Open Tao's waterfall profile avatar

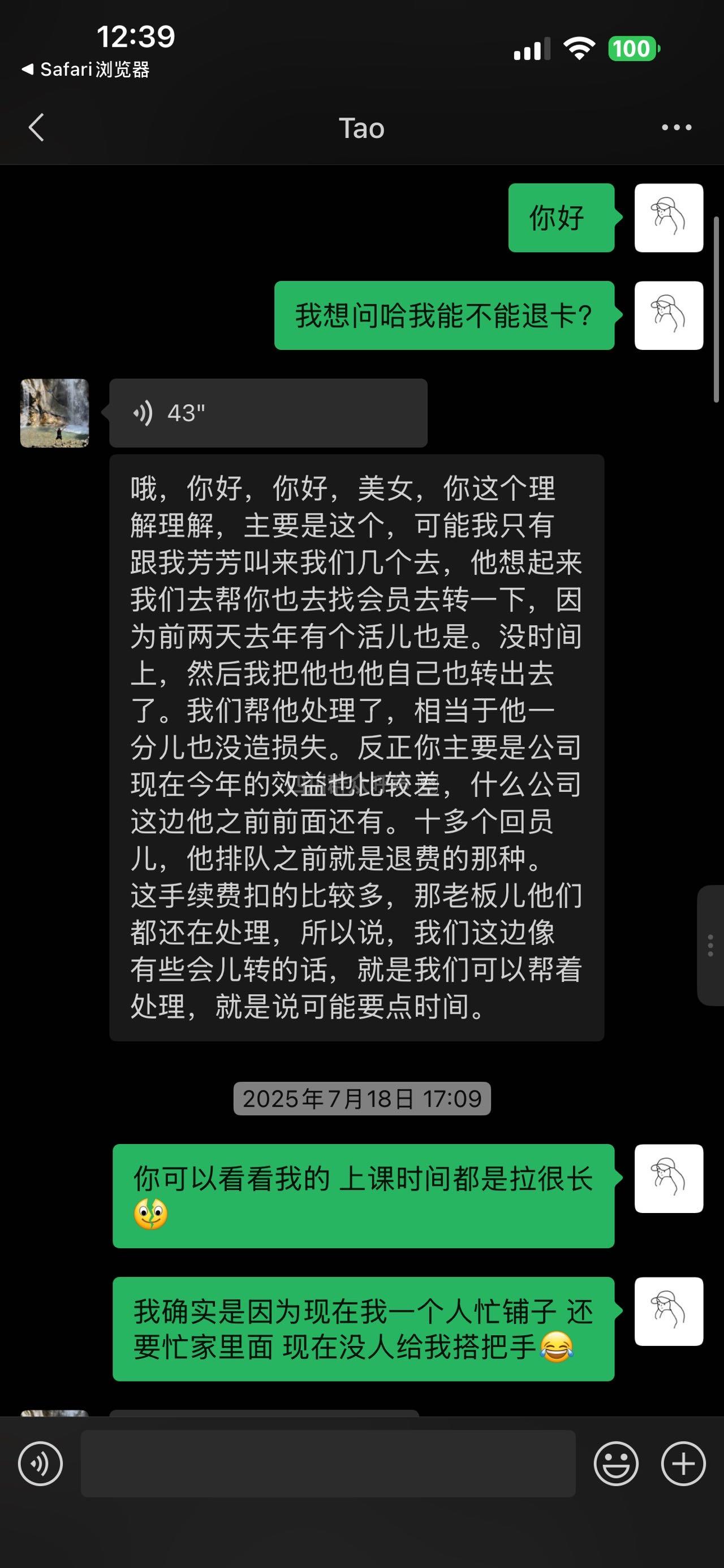coord(55,413)
